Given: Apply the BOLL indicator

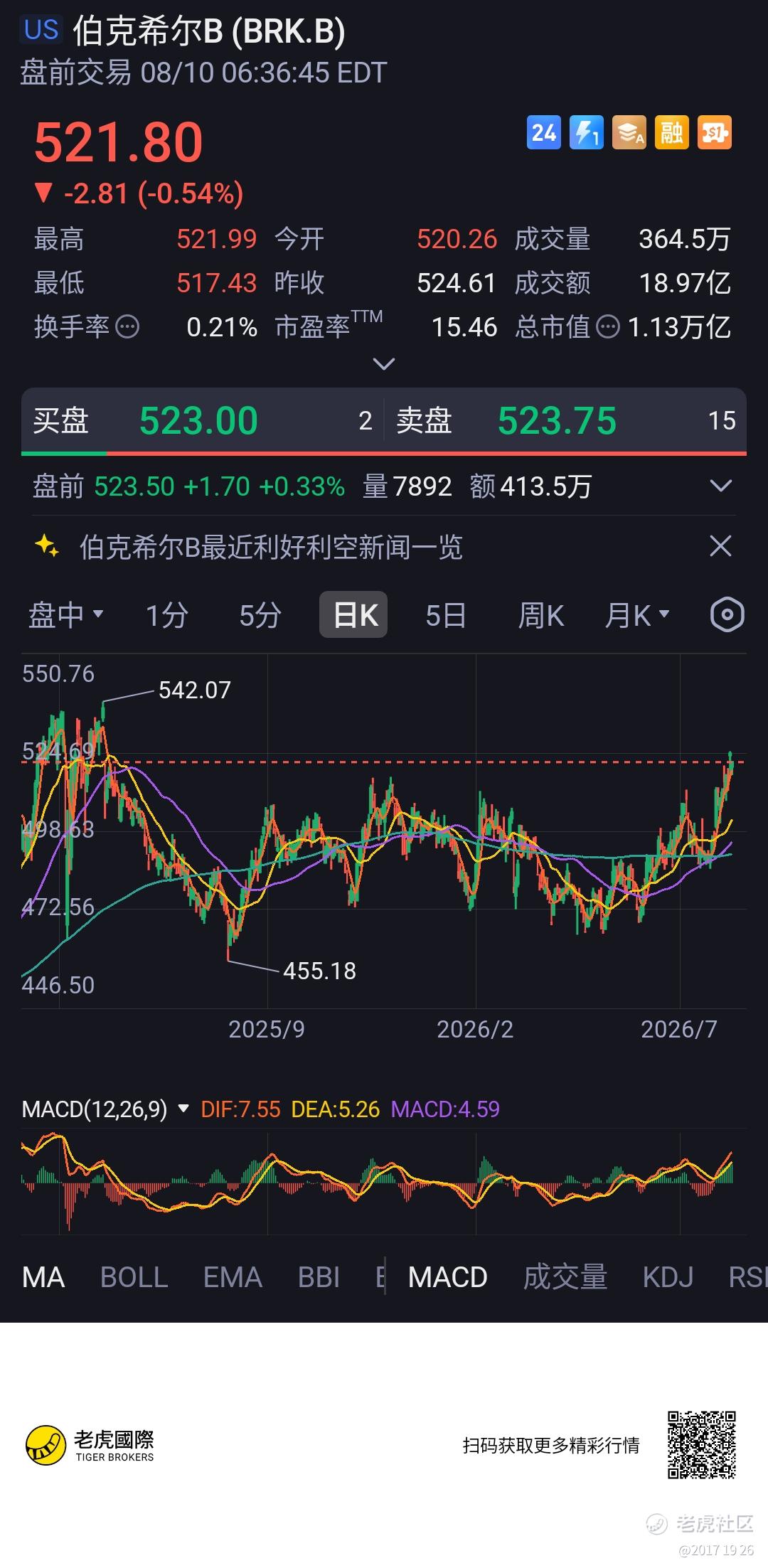Looking at the screenshot, I should pyautogui.click(x=134, y=1277).
